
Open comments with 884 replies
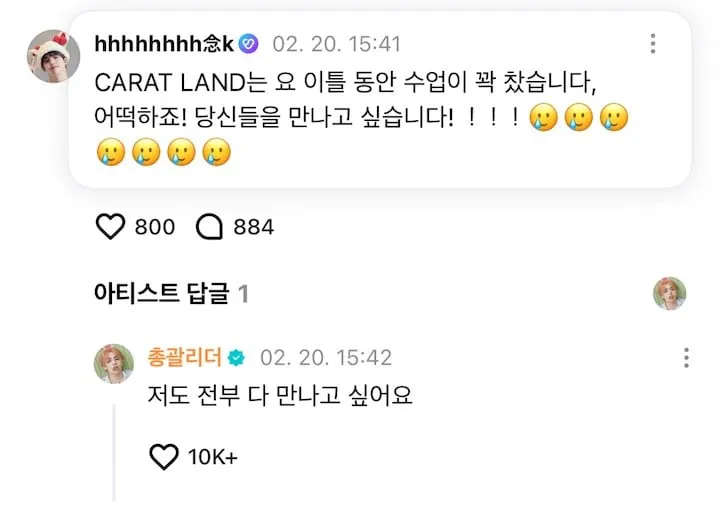pos(209,227)
